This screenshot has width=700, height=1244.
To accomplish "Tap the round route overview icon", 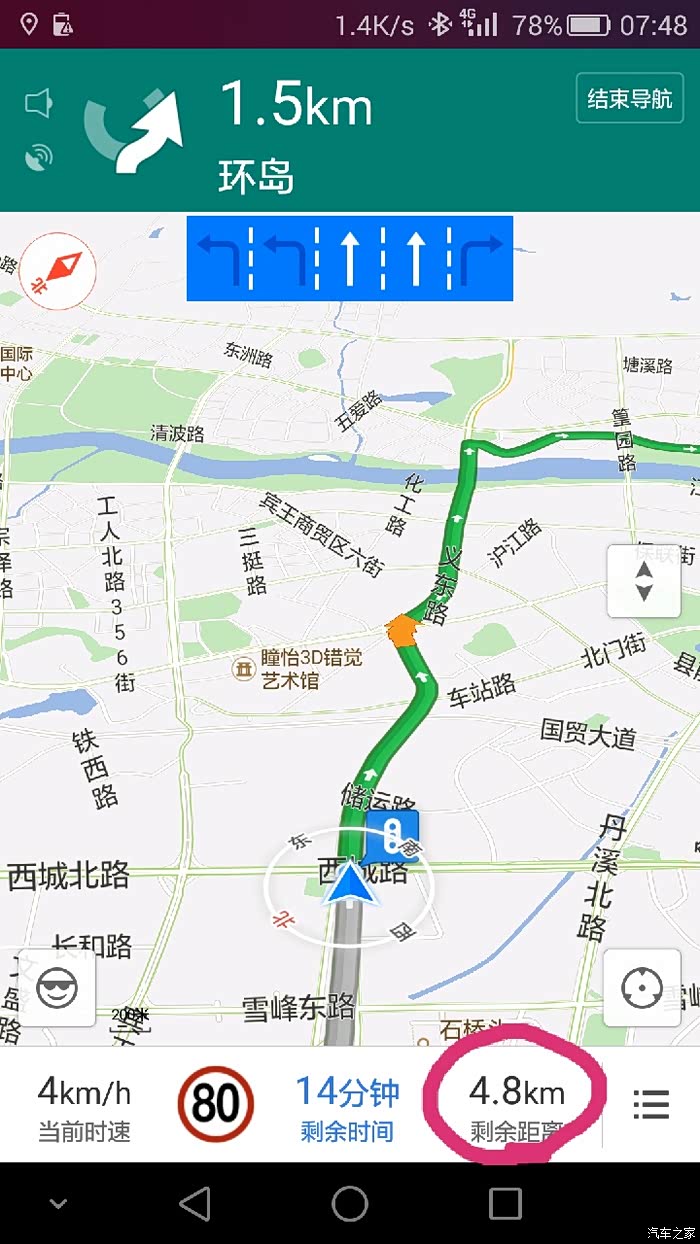I will [641, 990].
